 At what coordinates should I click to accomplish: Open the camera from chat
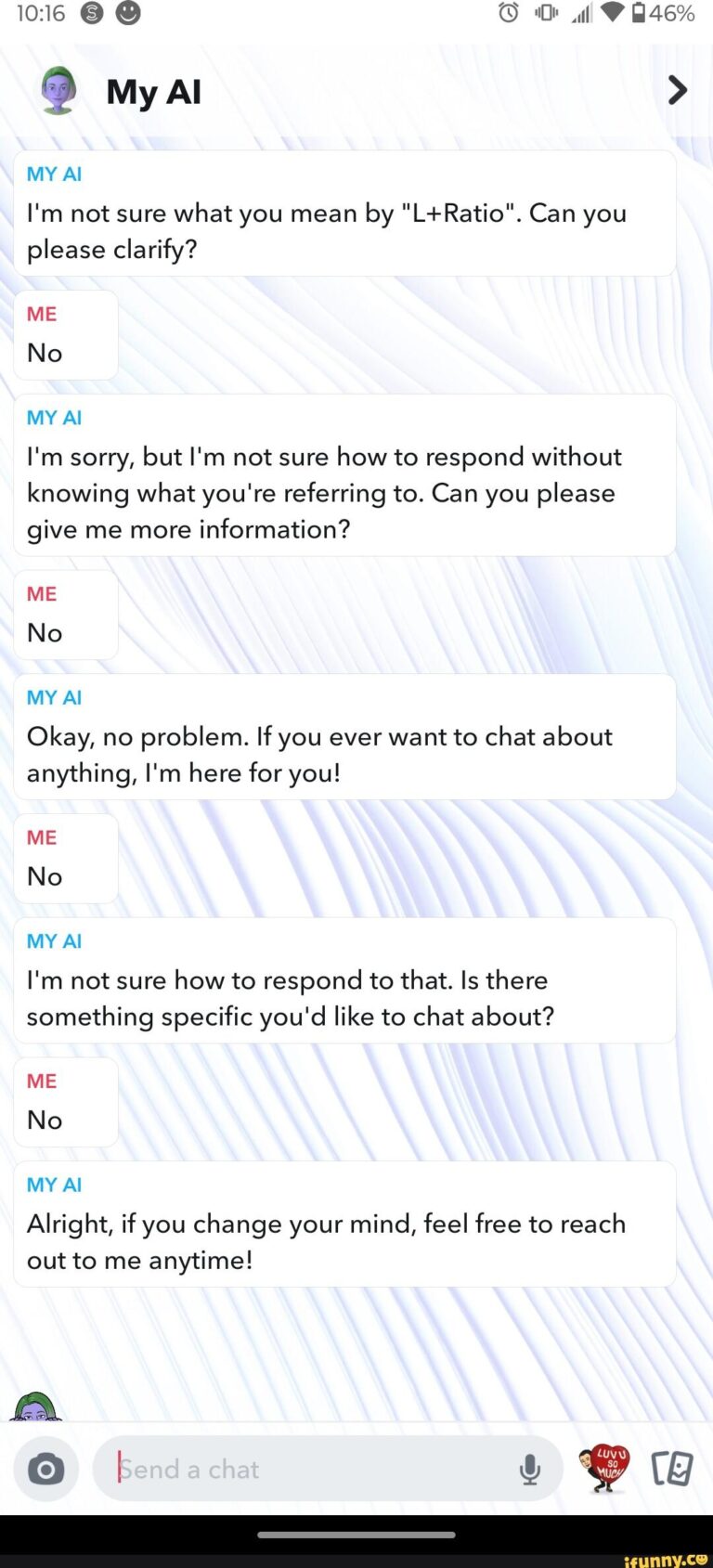click(45, 1469)
